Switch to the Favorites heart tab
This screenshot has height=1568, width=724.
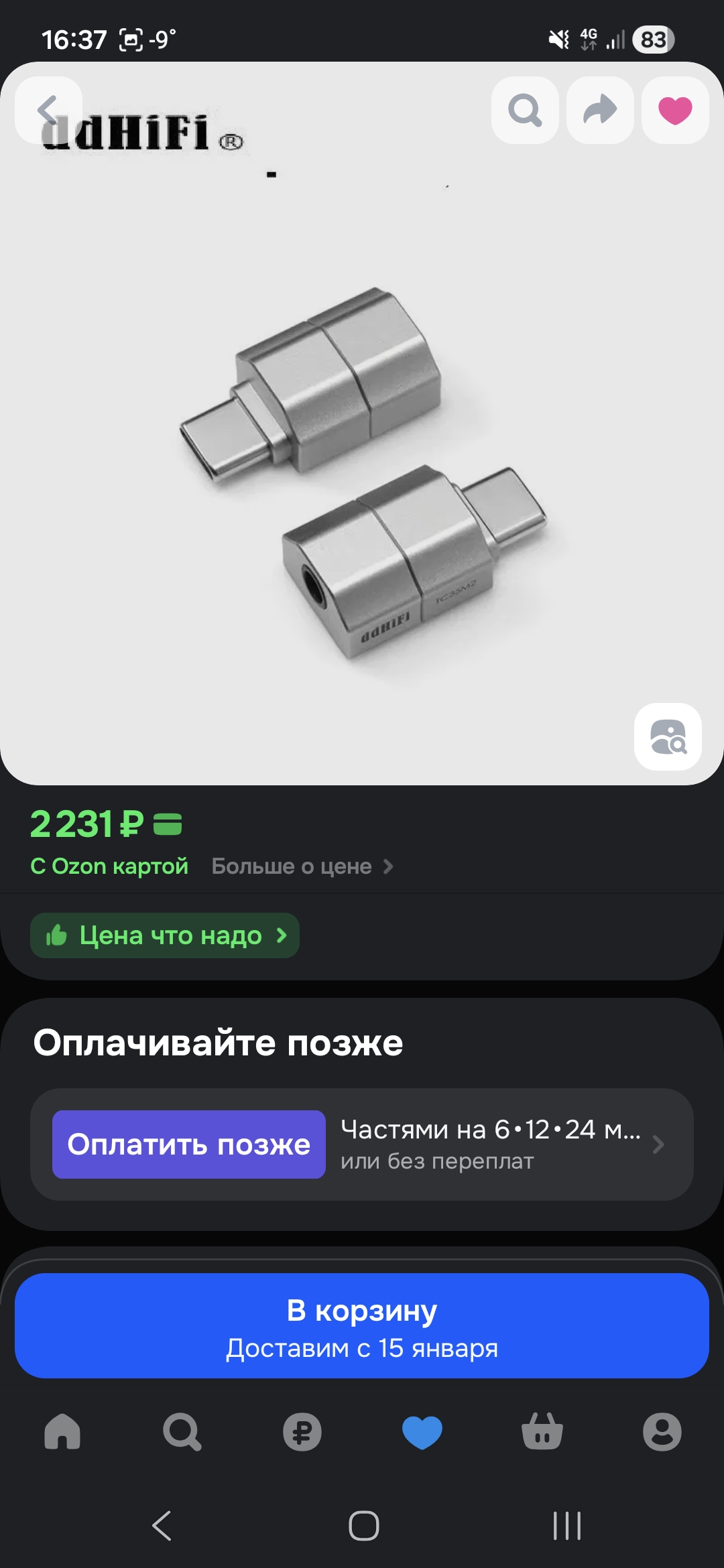tap(422, 1432)
